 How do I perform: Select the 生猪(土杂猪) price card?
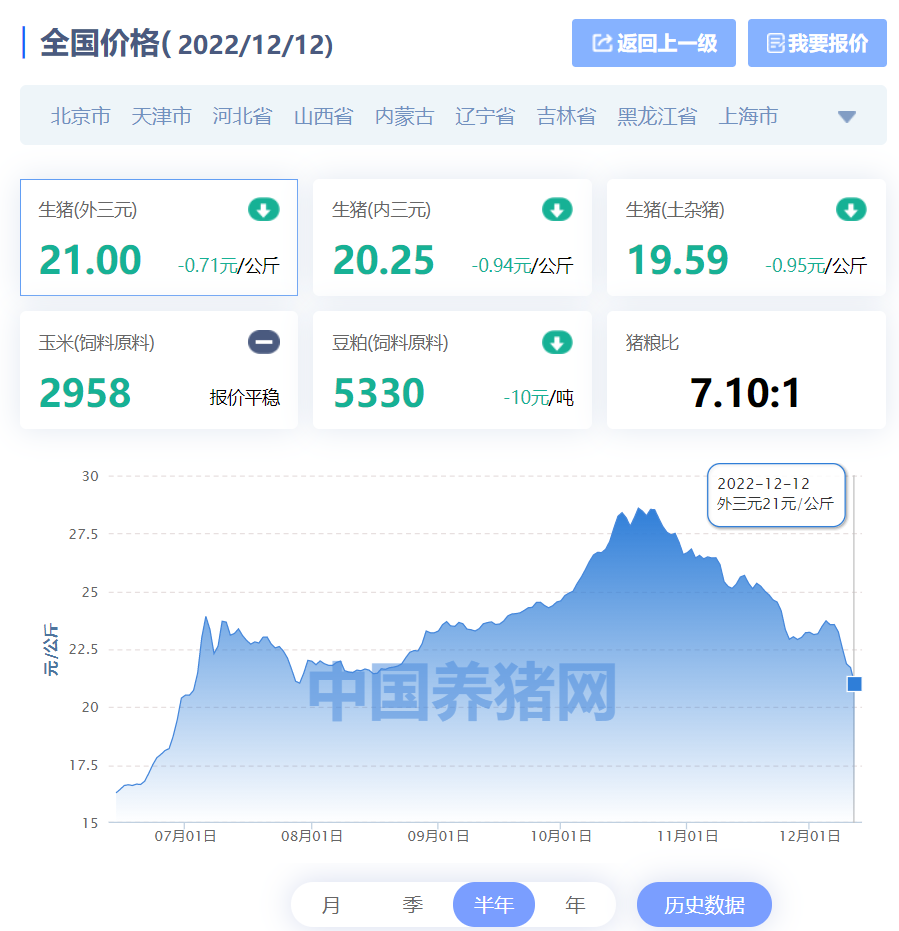pyautogui.click(x=746, y=238)
